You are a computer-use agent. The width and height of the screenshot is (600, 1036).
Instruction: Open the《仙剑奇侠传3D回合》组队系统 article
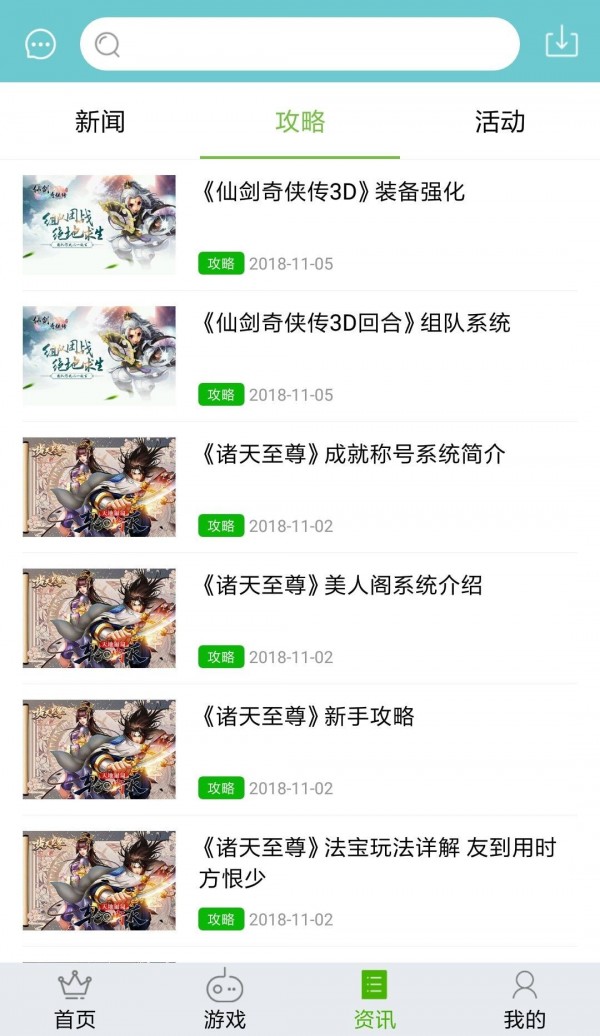pos(355,323)
